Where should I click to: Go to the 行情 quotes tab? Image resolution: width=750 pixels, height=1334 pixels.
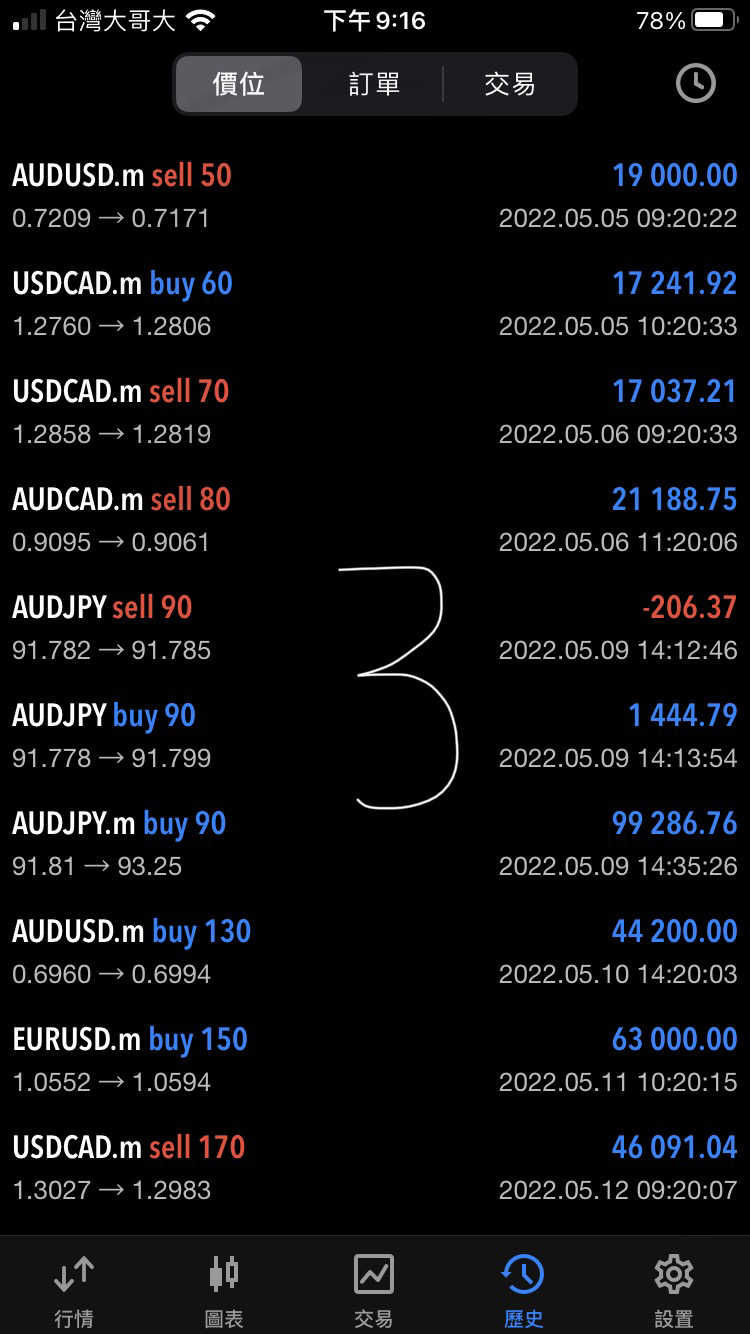click(74, 1290)
